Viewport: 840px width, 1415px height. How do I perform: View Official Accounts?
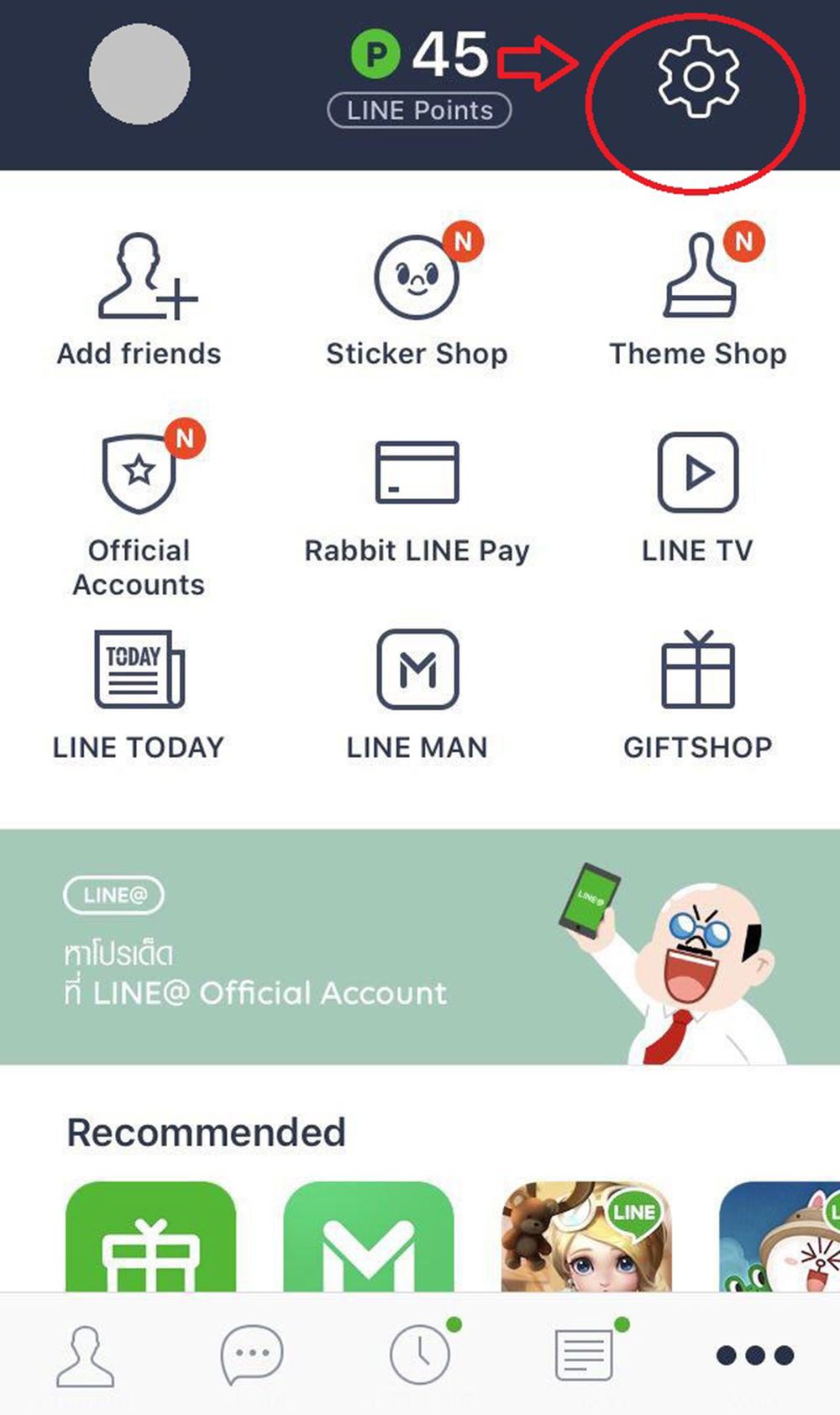pos(139,510)
